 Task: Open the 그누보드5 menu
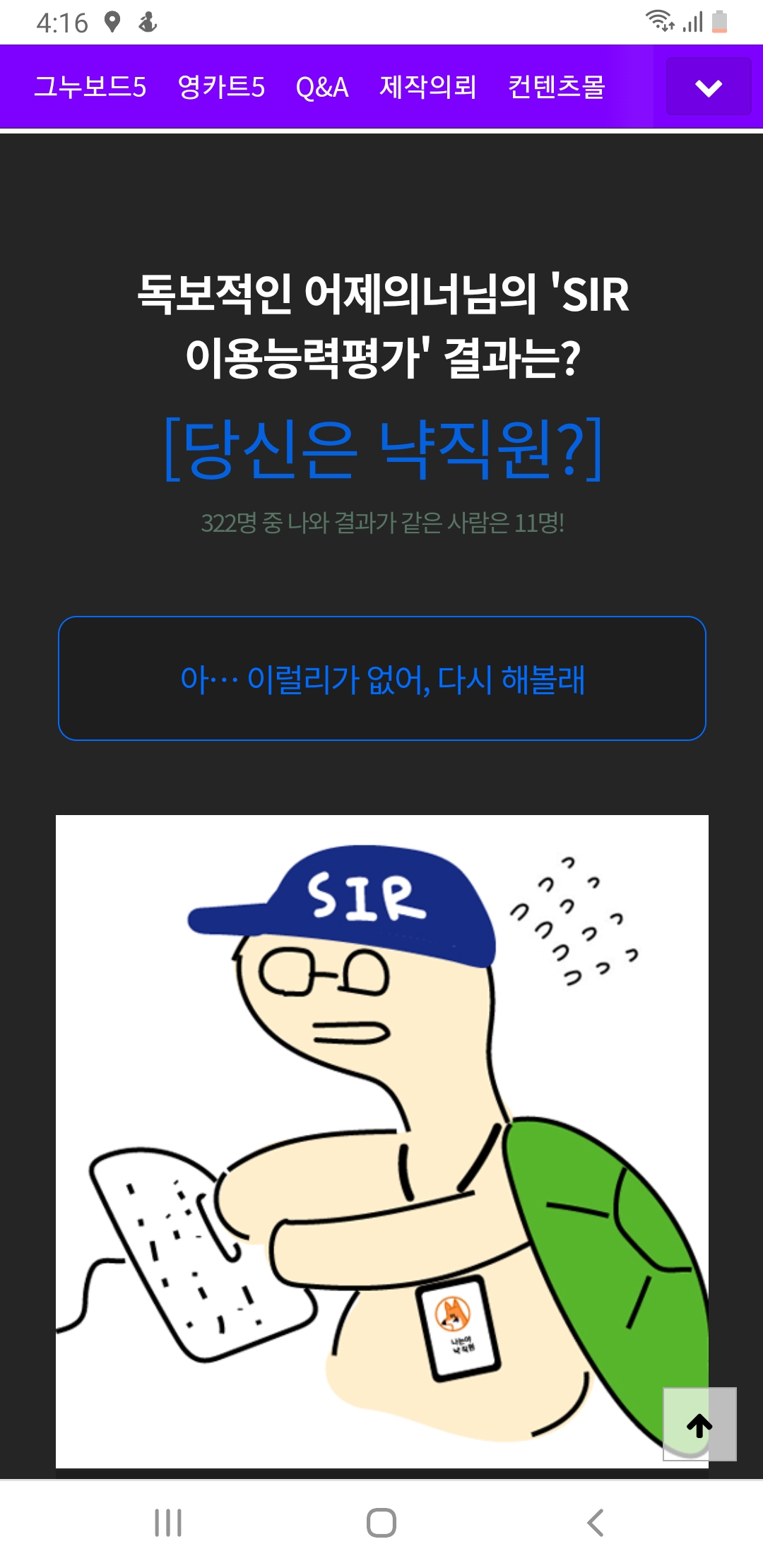coord(90,87)
